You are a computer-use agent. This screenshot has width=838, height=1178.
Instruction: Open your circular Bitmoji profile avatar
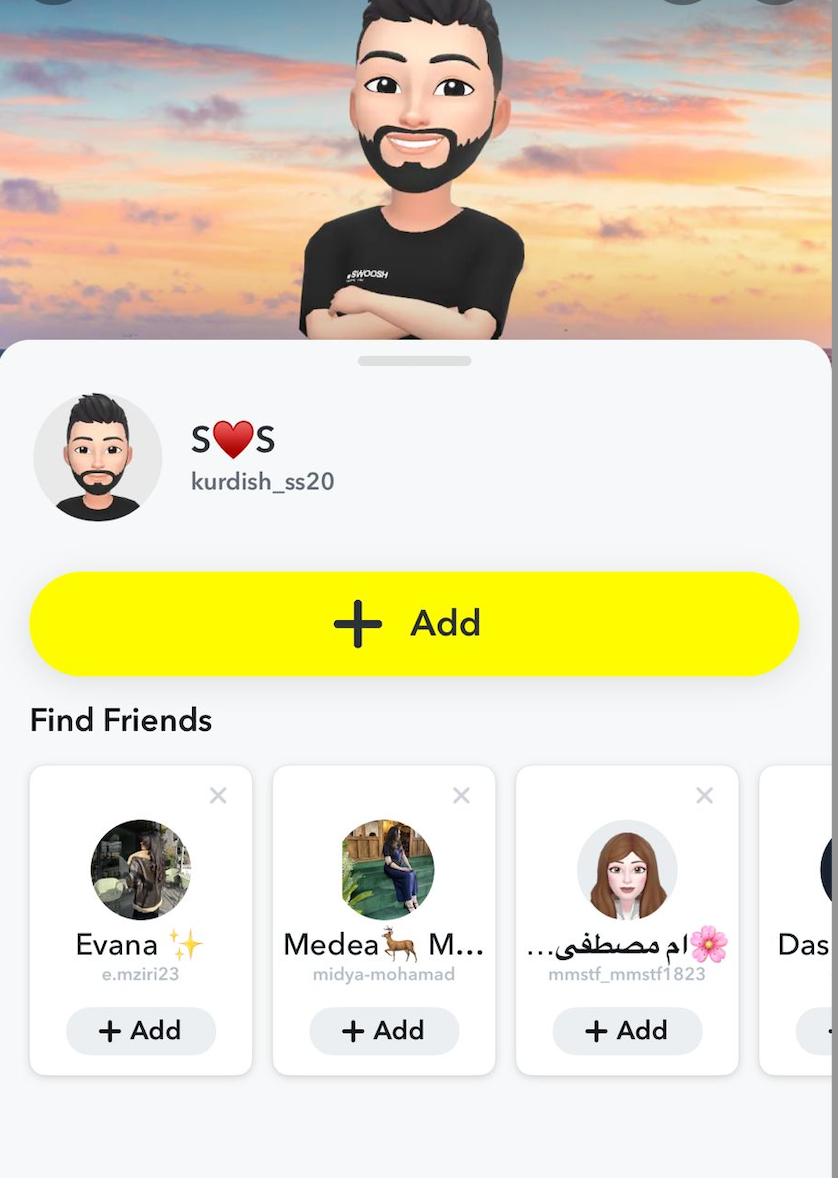(x=96, y=456)
